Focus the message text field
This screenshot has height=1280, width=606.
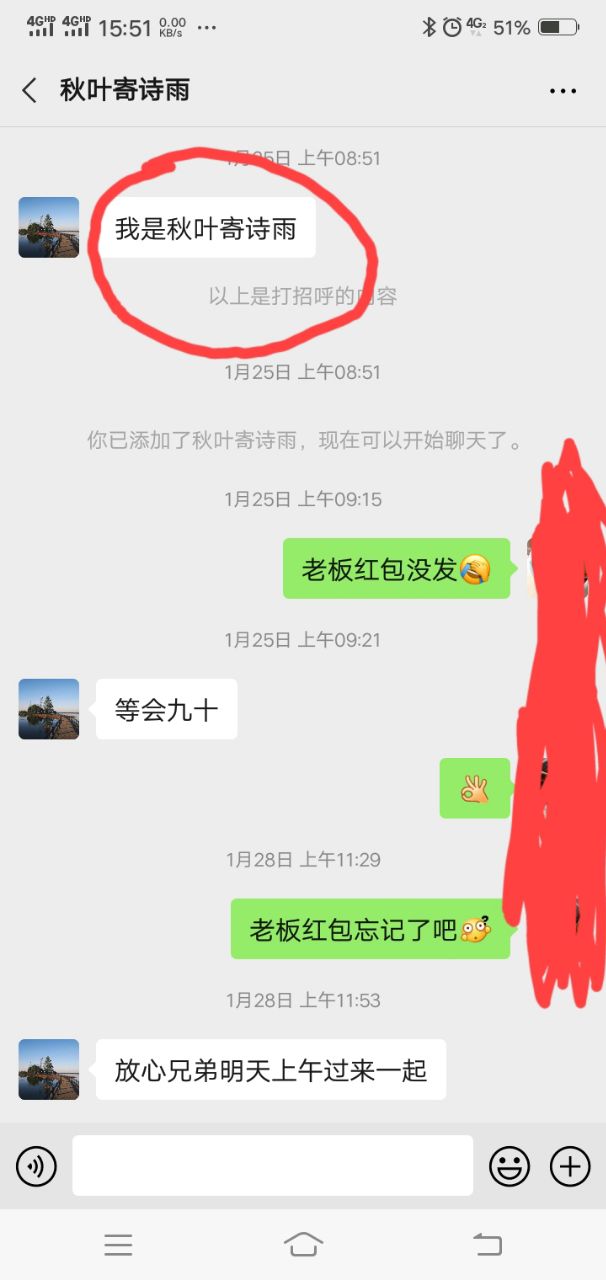[x=272, y=1166]
